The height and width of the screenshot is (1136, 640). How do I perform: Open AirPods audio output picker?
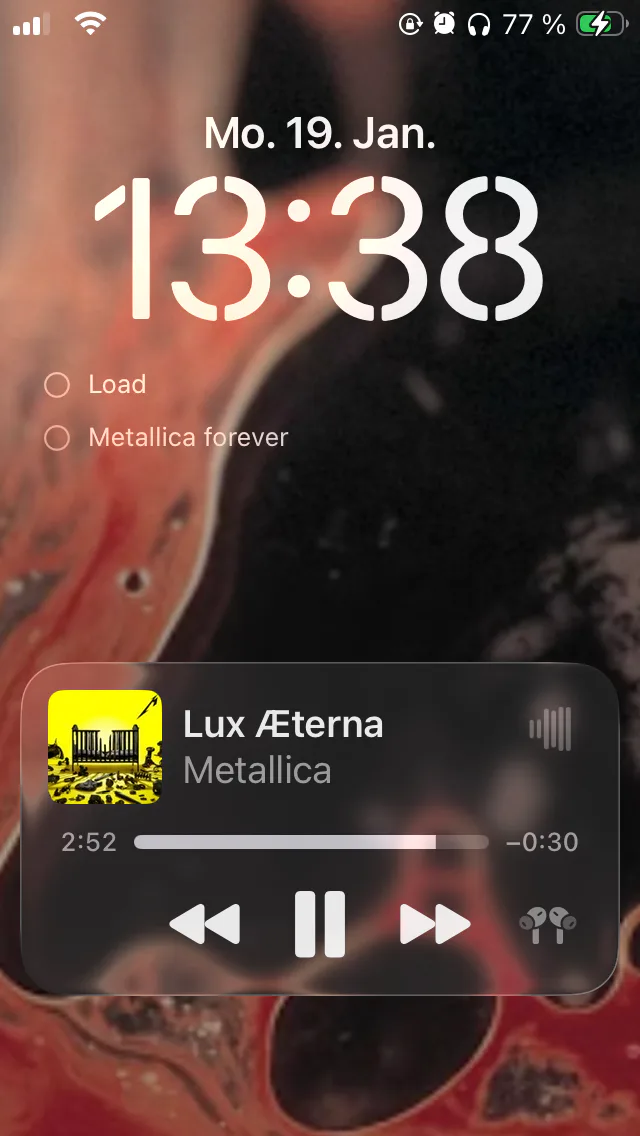click(548, 924)
